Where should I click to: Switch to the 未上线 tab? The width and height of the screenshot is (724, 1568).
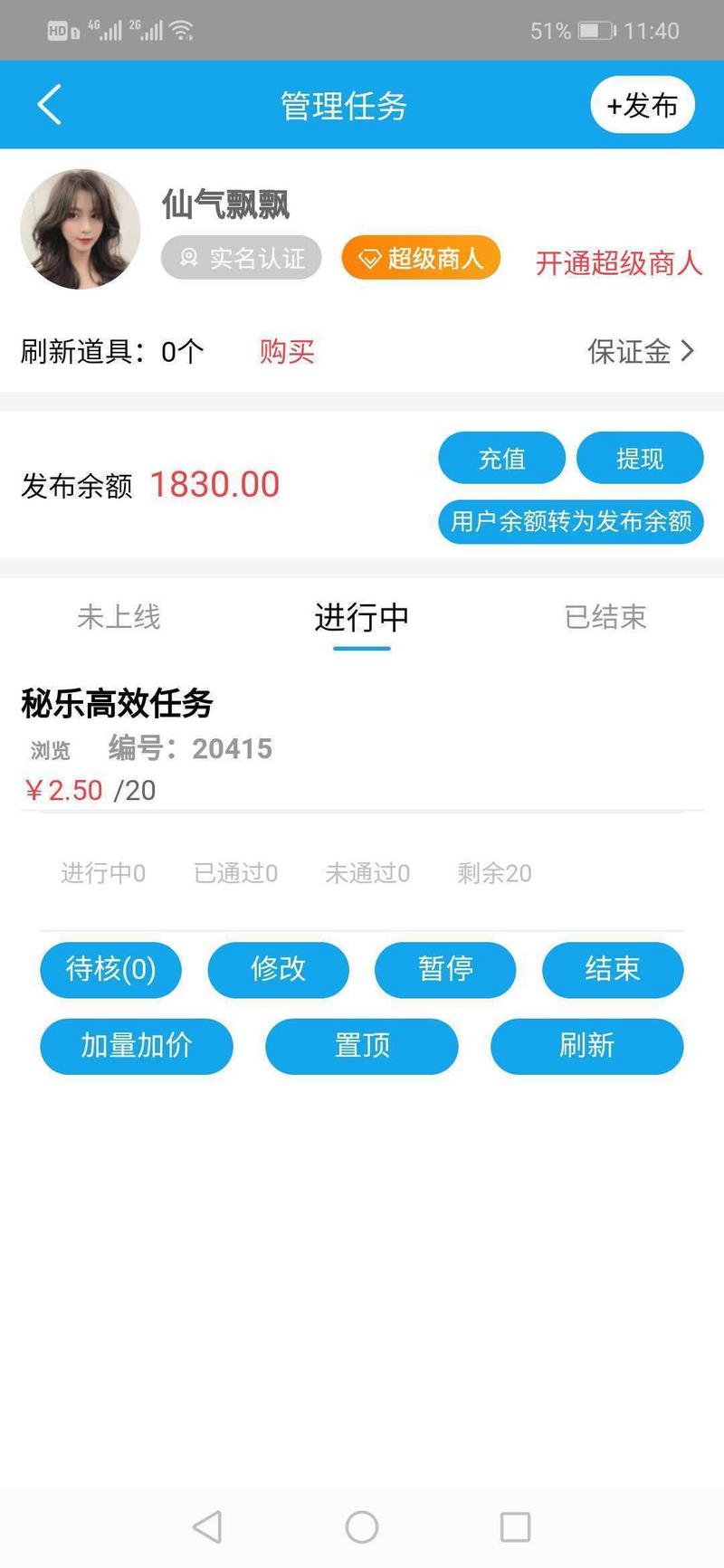click(x=119, y=618)
